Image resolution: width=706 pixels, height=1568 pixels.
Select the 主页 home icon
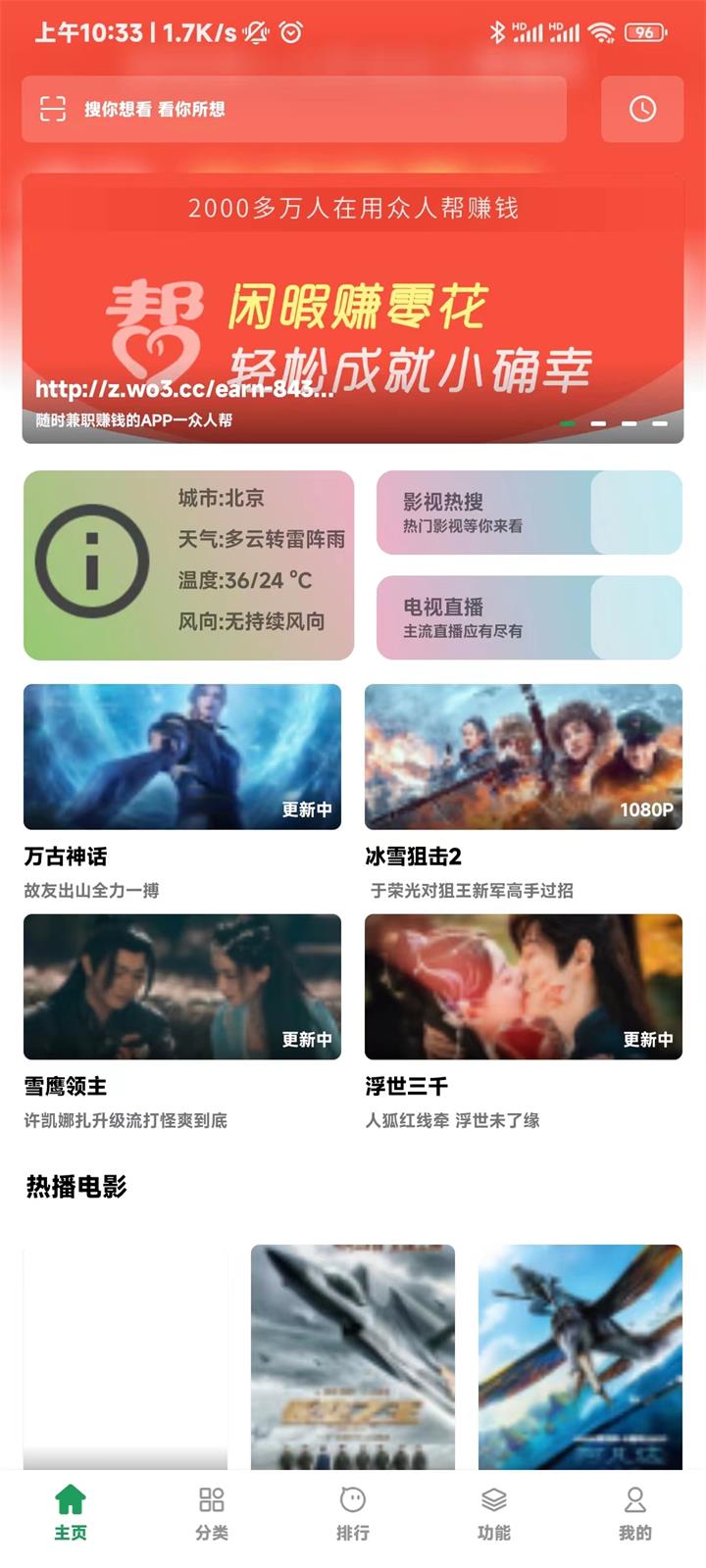coord(70,1499)
